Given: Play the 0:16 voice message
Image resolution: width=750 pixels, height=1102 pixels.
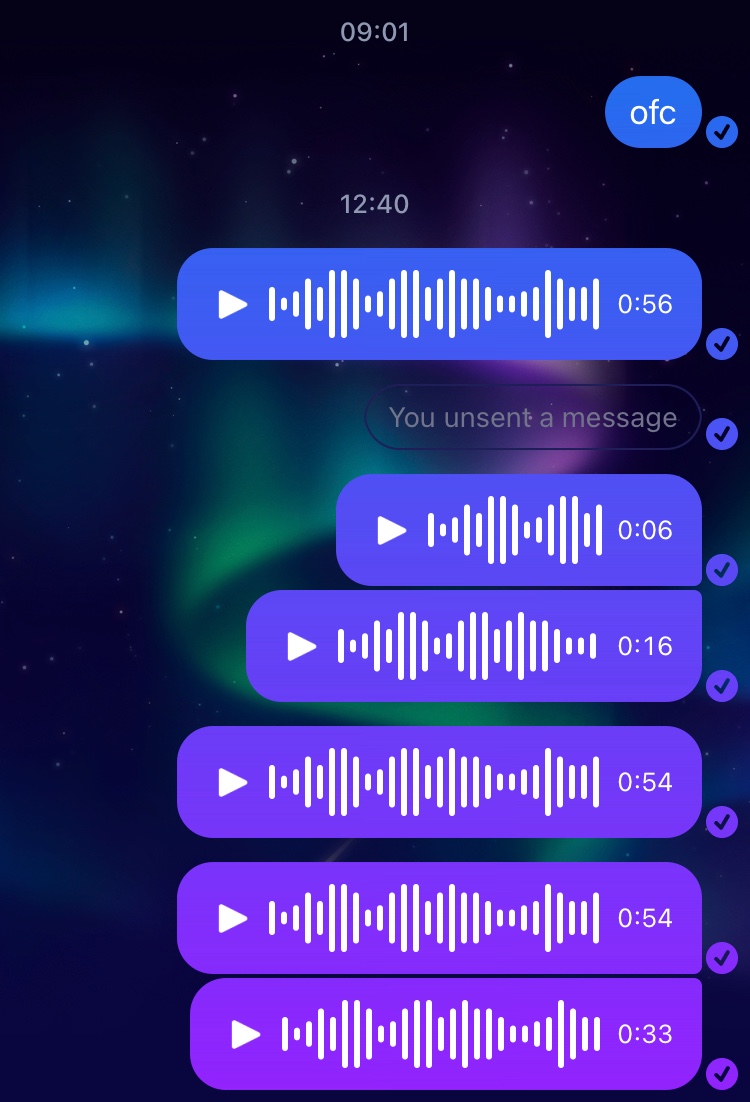Looking at the screenshot, I should (301, 646).
